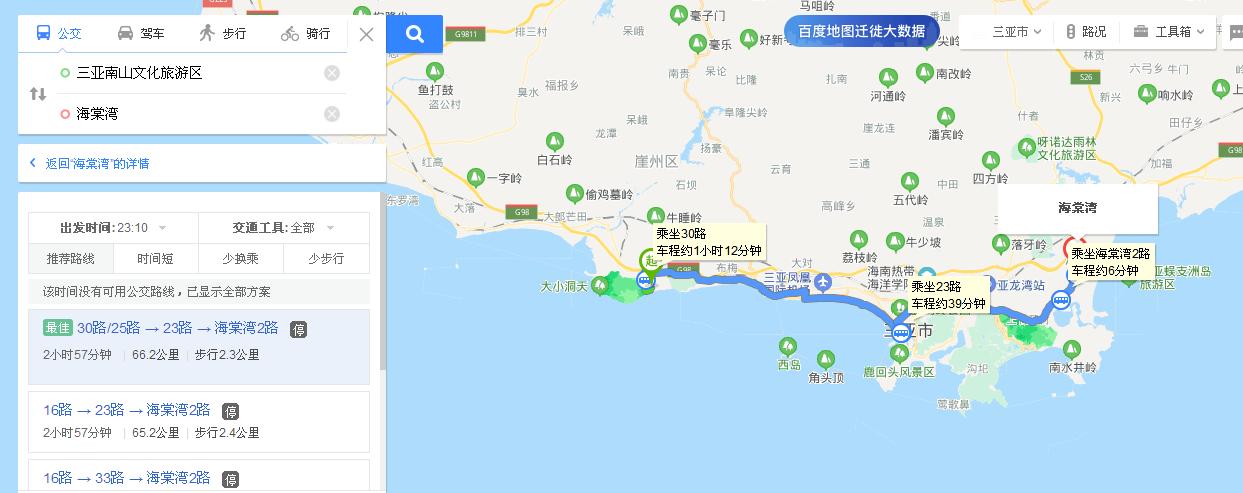The height and width of the screenshot is (493, 1243).
Task: Edit the destination field 海棠湾
Action: click(190, 114)
